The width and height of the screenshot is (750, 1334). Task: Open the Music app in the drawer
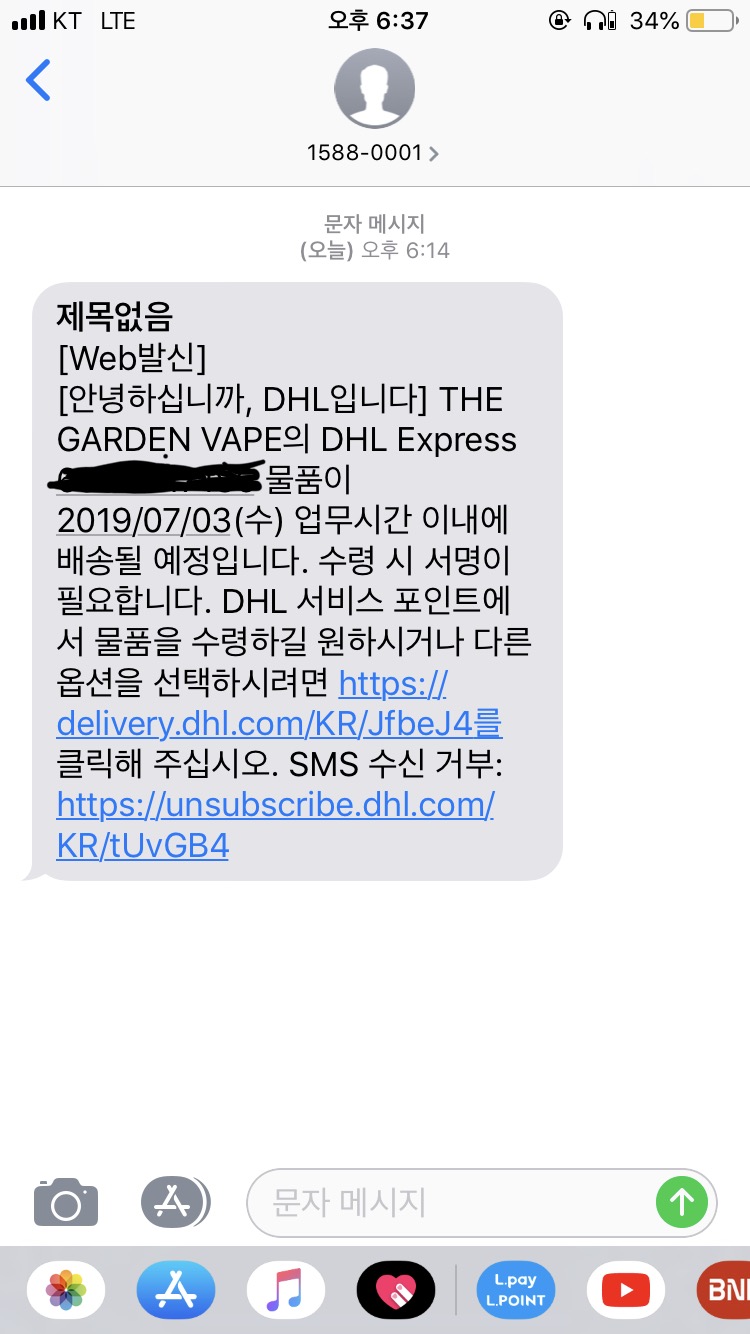(x=286, y=1290)
